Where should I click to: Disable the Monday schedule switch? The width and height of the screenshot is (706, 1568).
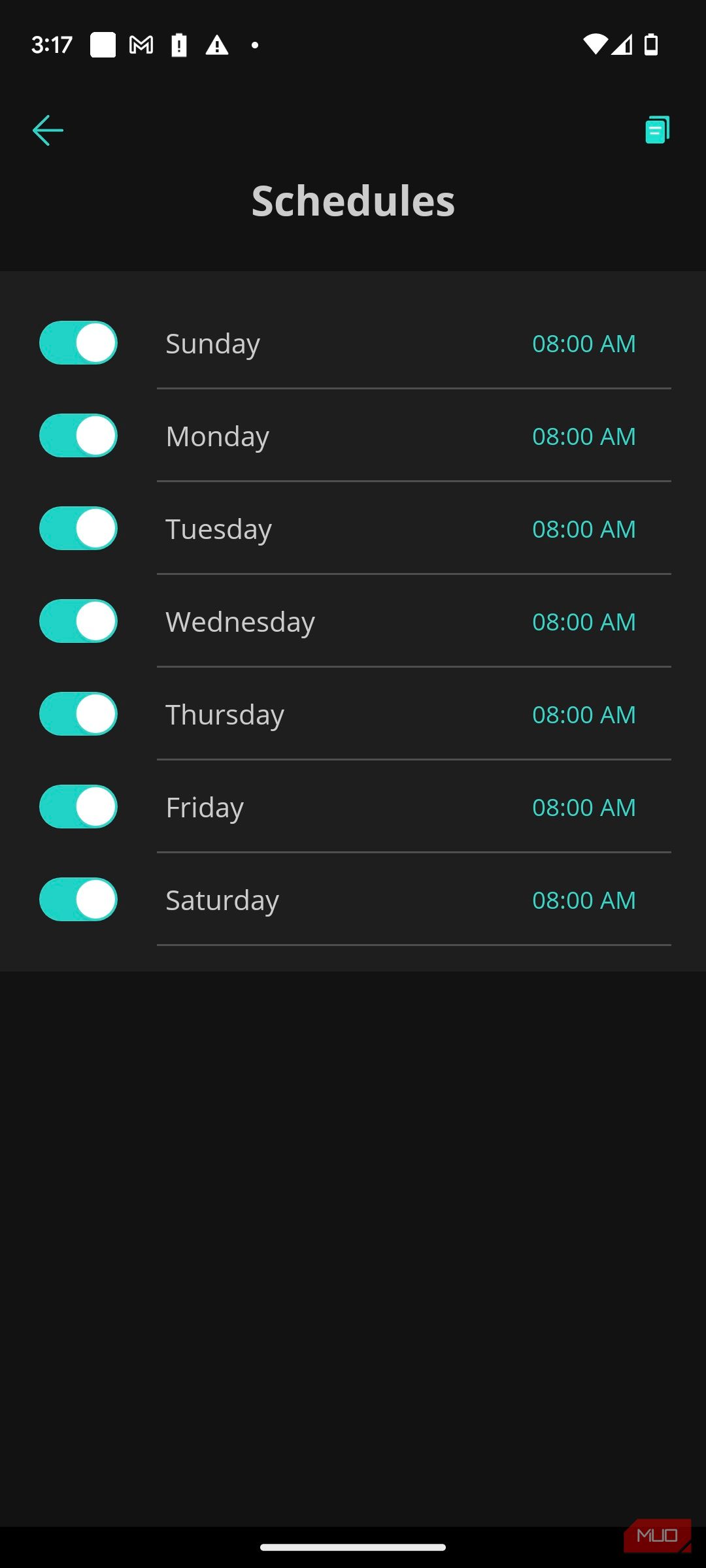pyautogui.click(x=78, y=435)
